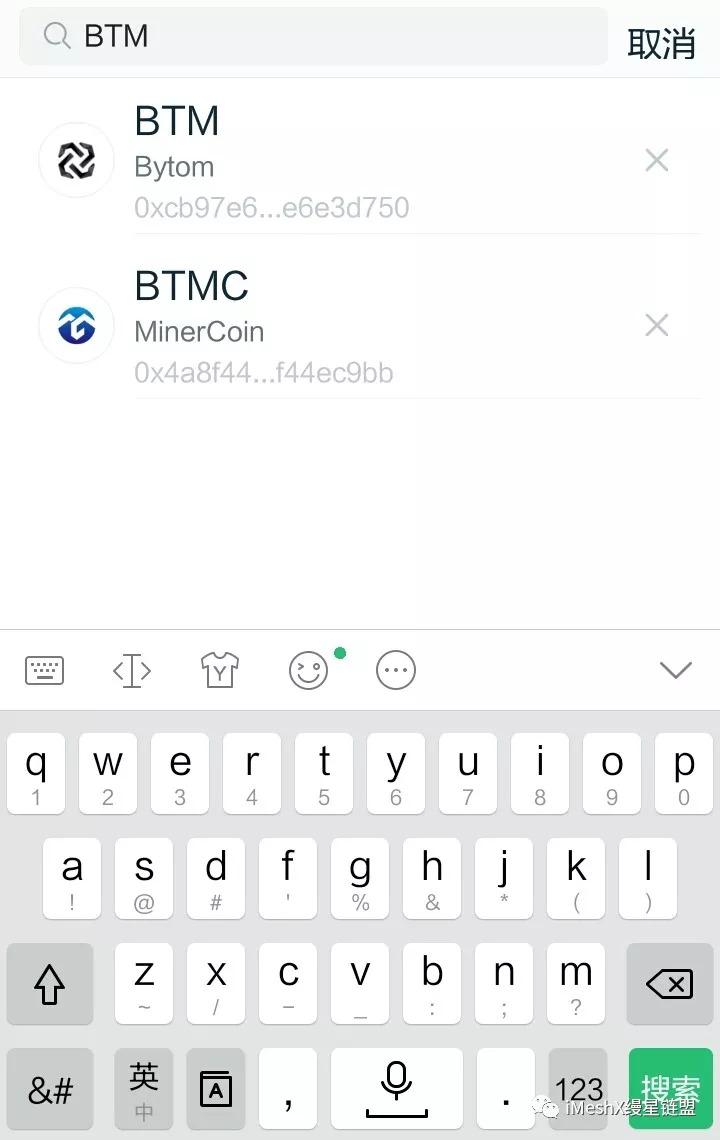Viewport: 720px width, 1140px height.
Task: Open the emoji picker
Action: tap(308, 670)
